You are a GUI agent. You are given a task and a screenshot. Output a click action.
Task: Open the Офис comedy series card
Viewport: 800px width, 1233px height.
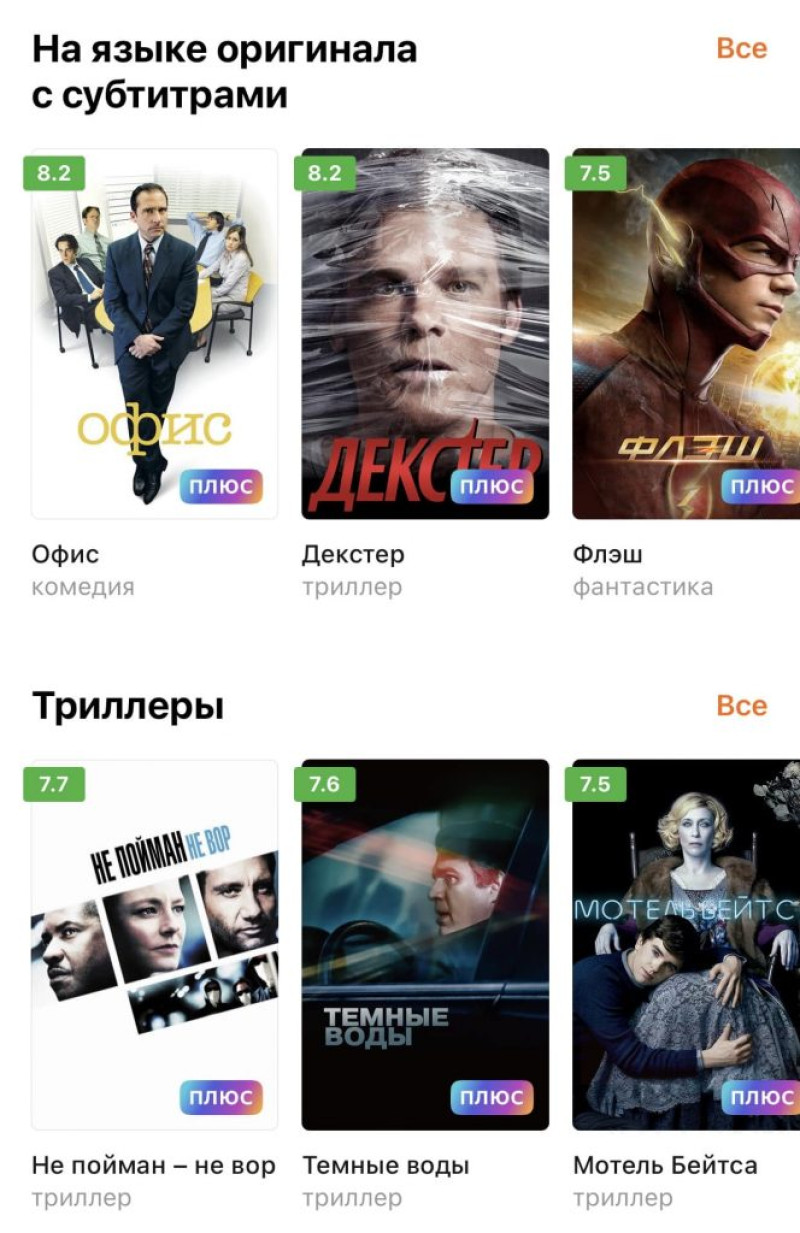(x=154, y=334)
